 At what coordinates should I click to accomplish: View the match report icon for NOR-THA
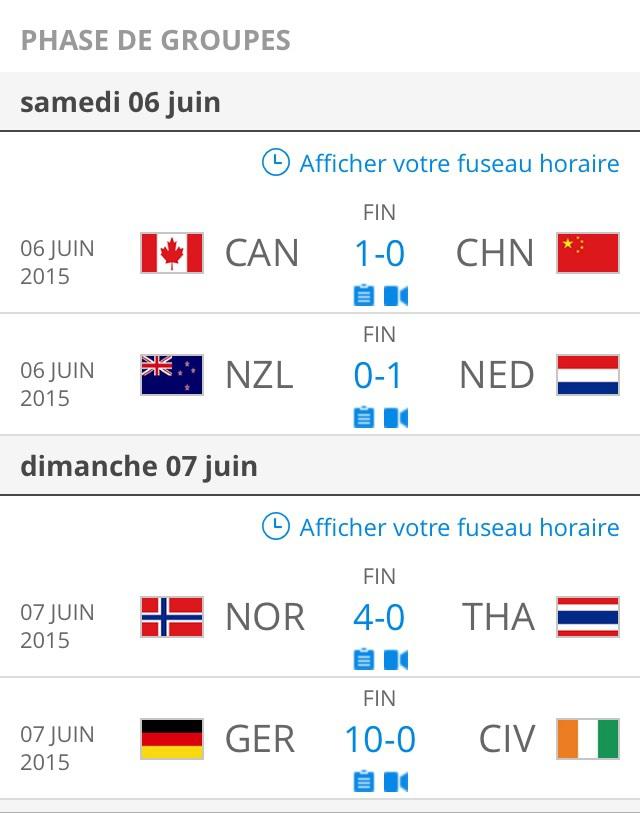364,660
